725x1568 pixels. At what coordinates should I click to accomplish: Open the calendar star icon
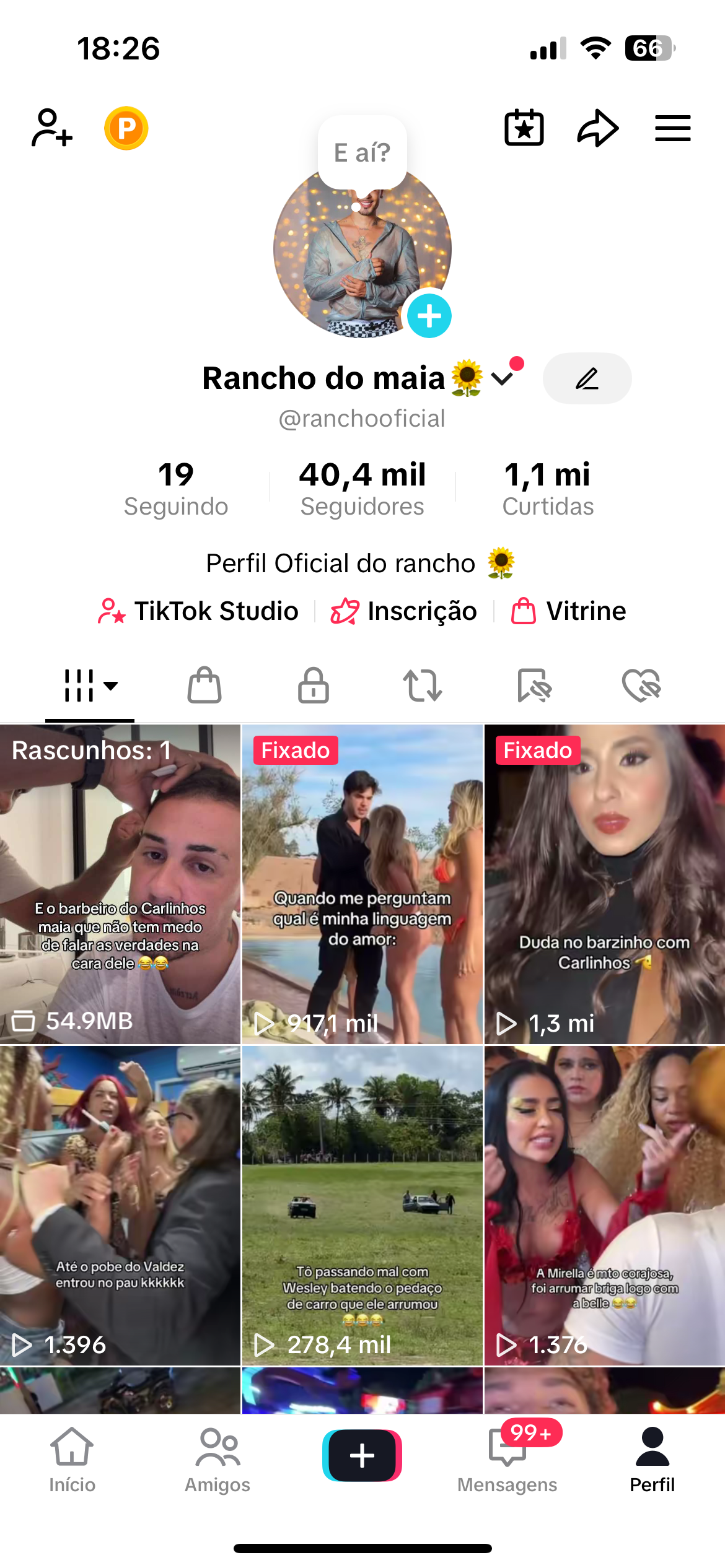524,128
